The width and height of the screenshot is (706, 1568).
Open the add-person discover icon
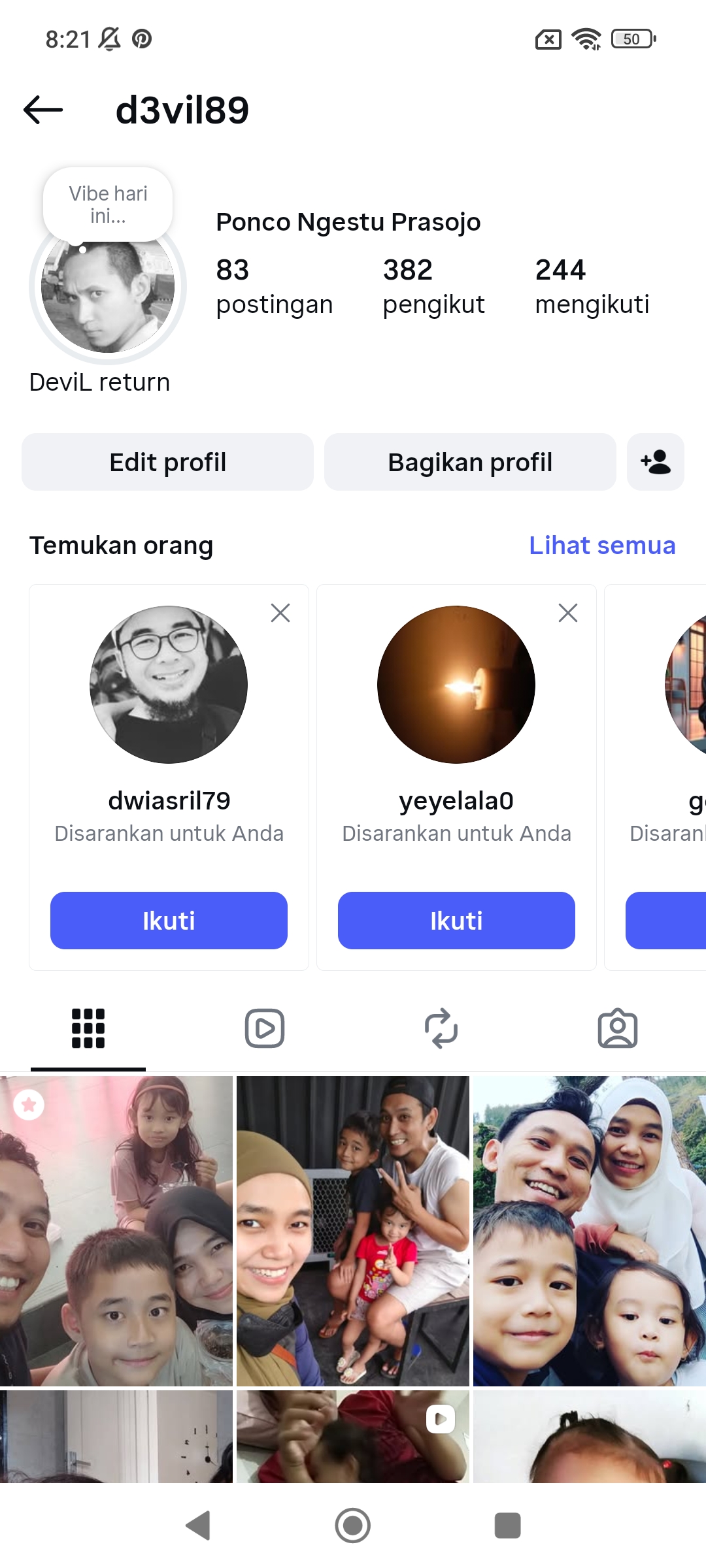click(x=656, y=462)
